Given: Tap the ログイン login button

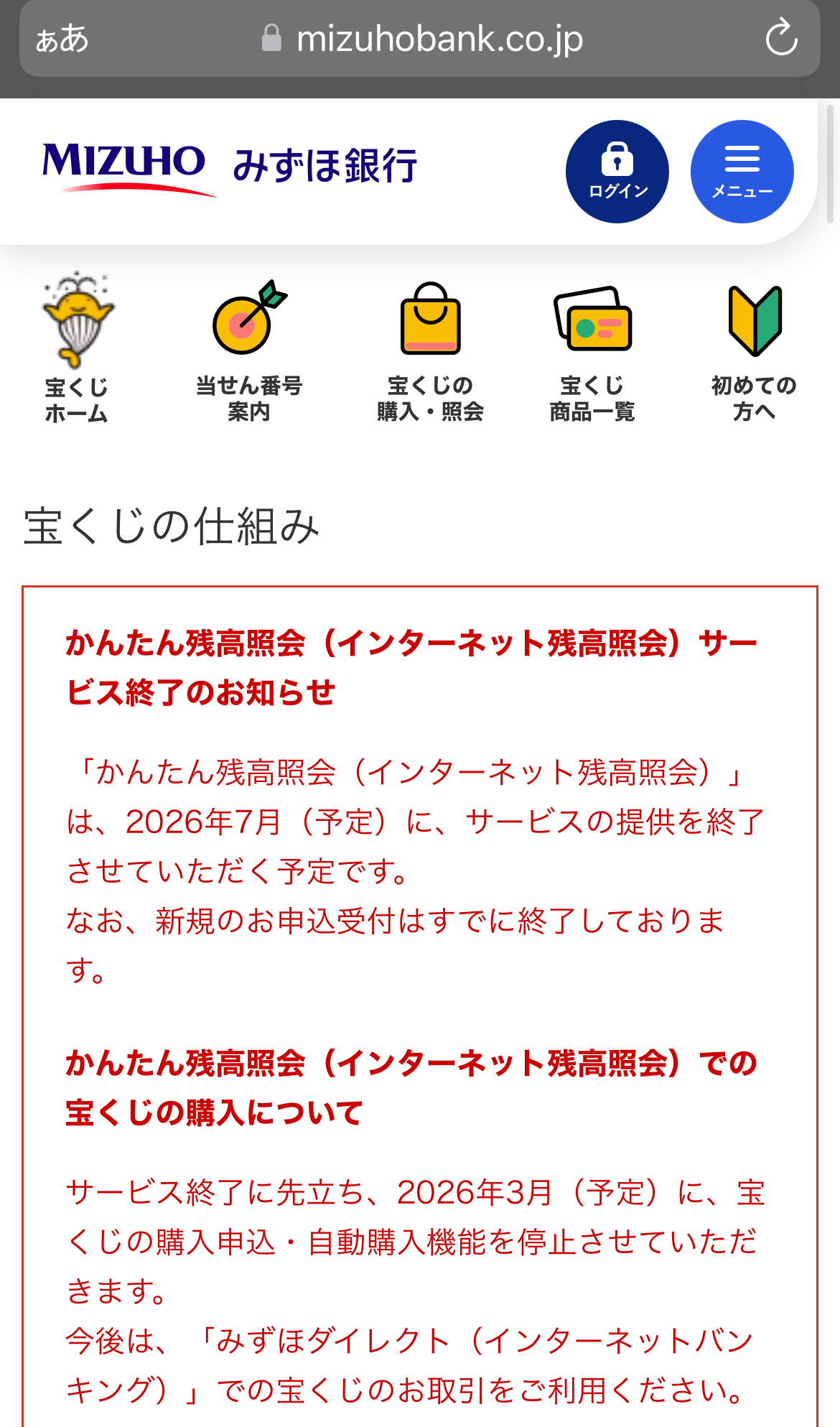Looking at the screenshot, I should 617,172.
